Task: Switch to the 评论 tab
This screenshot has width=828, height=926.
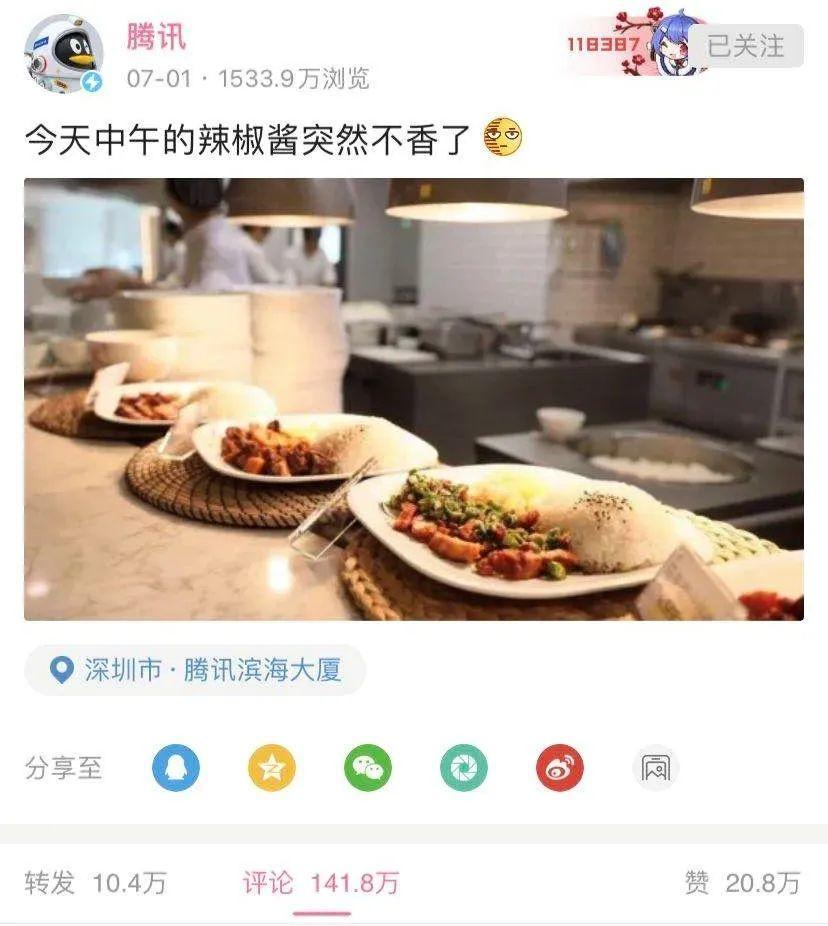Action: click(321, 883)
